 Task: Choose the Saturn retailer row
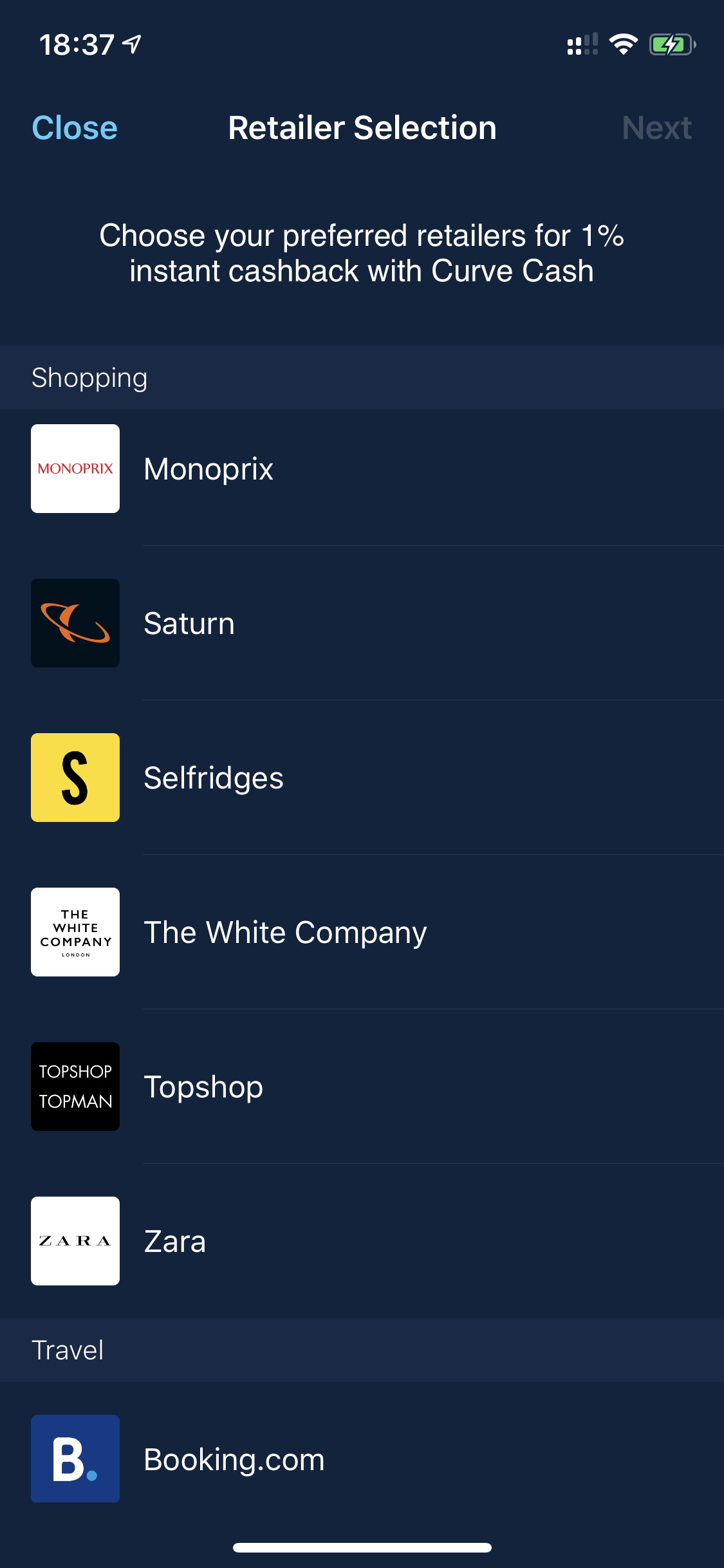point(362,623)
